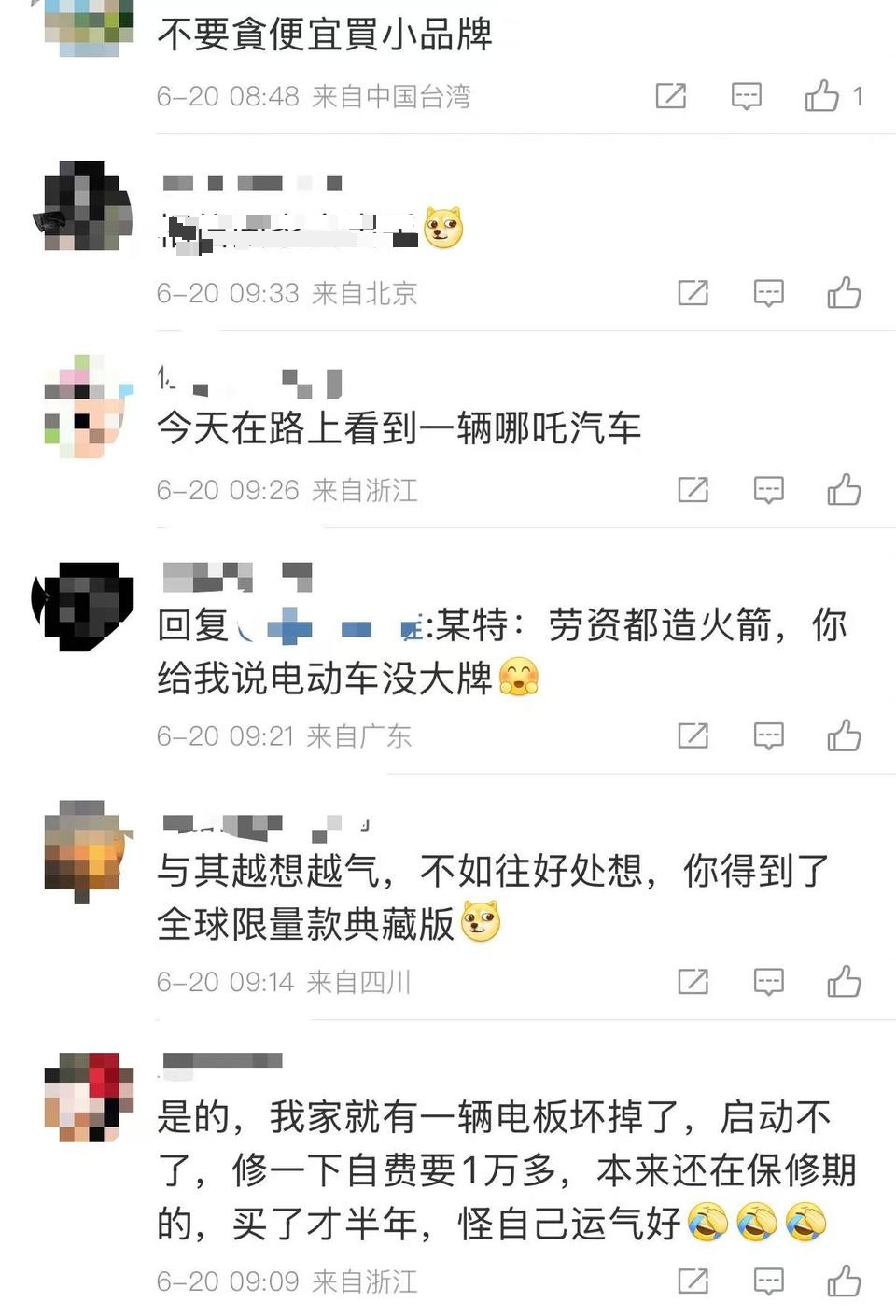Reply to the comment from 中国台湾
This screenshot has width=896, height=1316.
pos(746,96)
